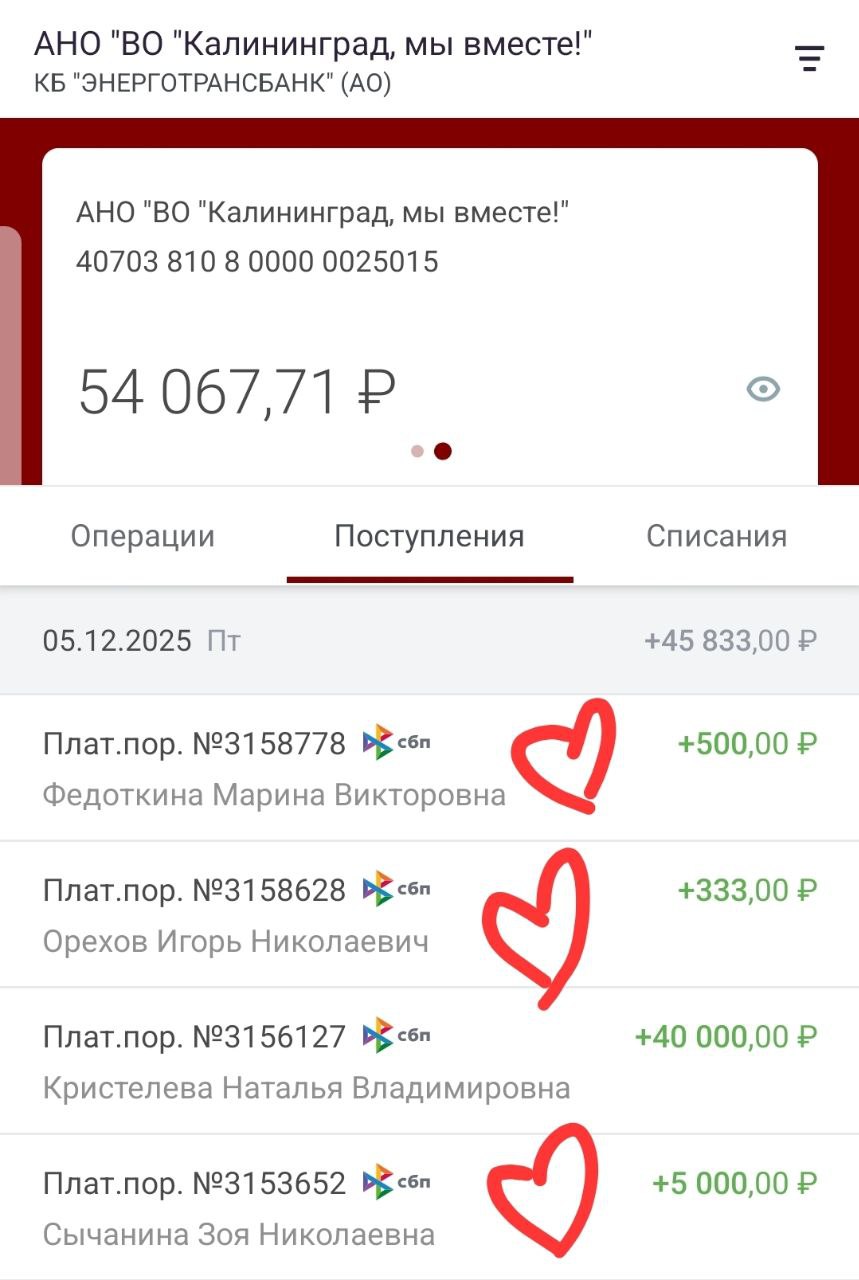Open the payment from Сычанина Зоя Николаевна
Viewport: 859px width, 1280px height.
tap(239, 1207)
